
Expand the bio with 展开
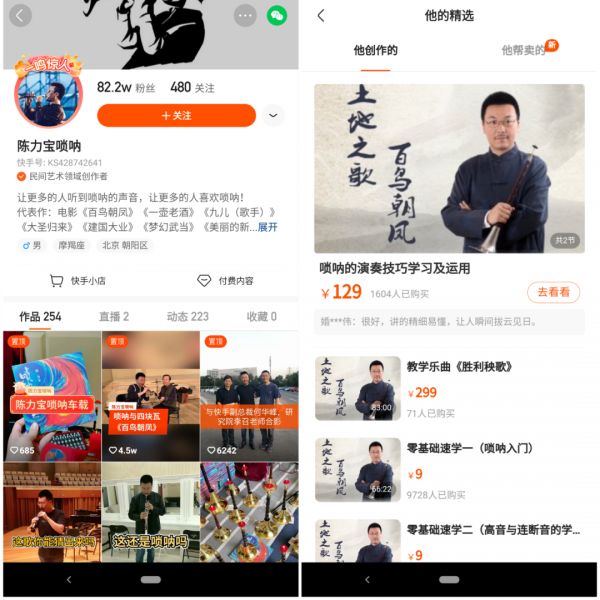268,227
